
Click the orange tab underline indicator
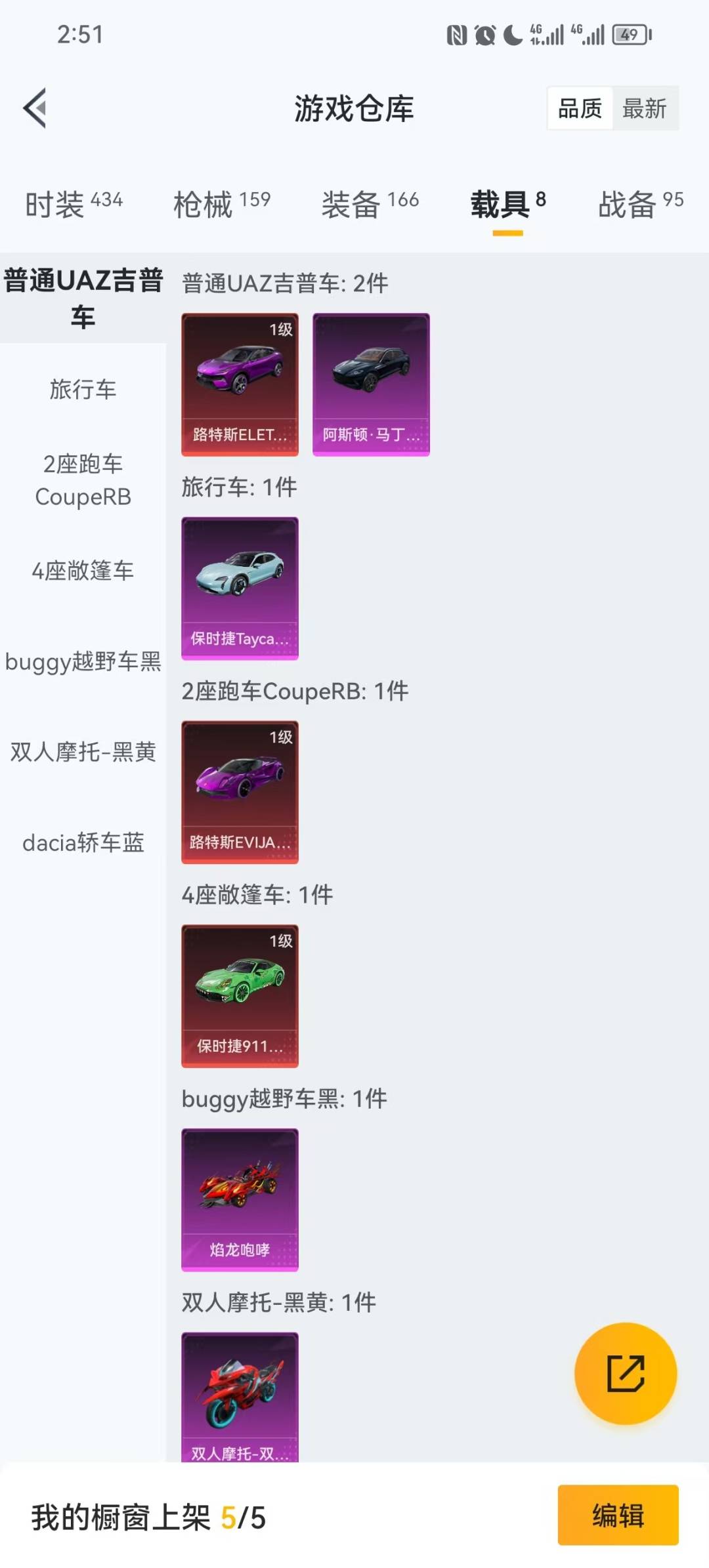pos(507,234)
